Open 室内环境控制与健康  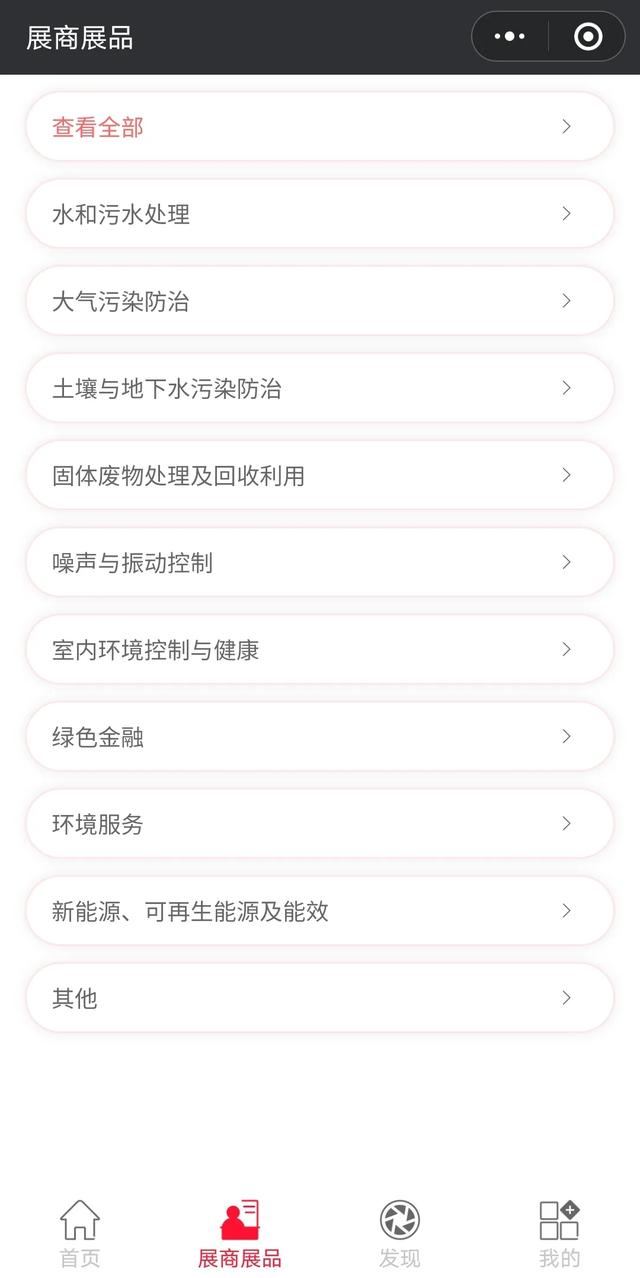tap(320, 649)
